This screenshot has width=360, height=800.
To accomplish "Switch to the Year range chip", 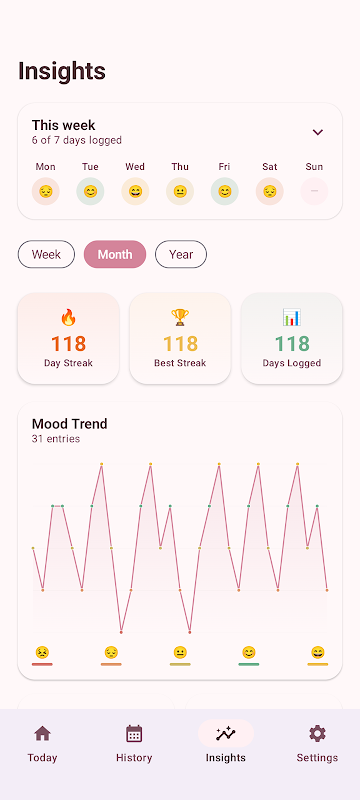I will pyautogui.click(x=181, y=254).
